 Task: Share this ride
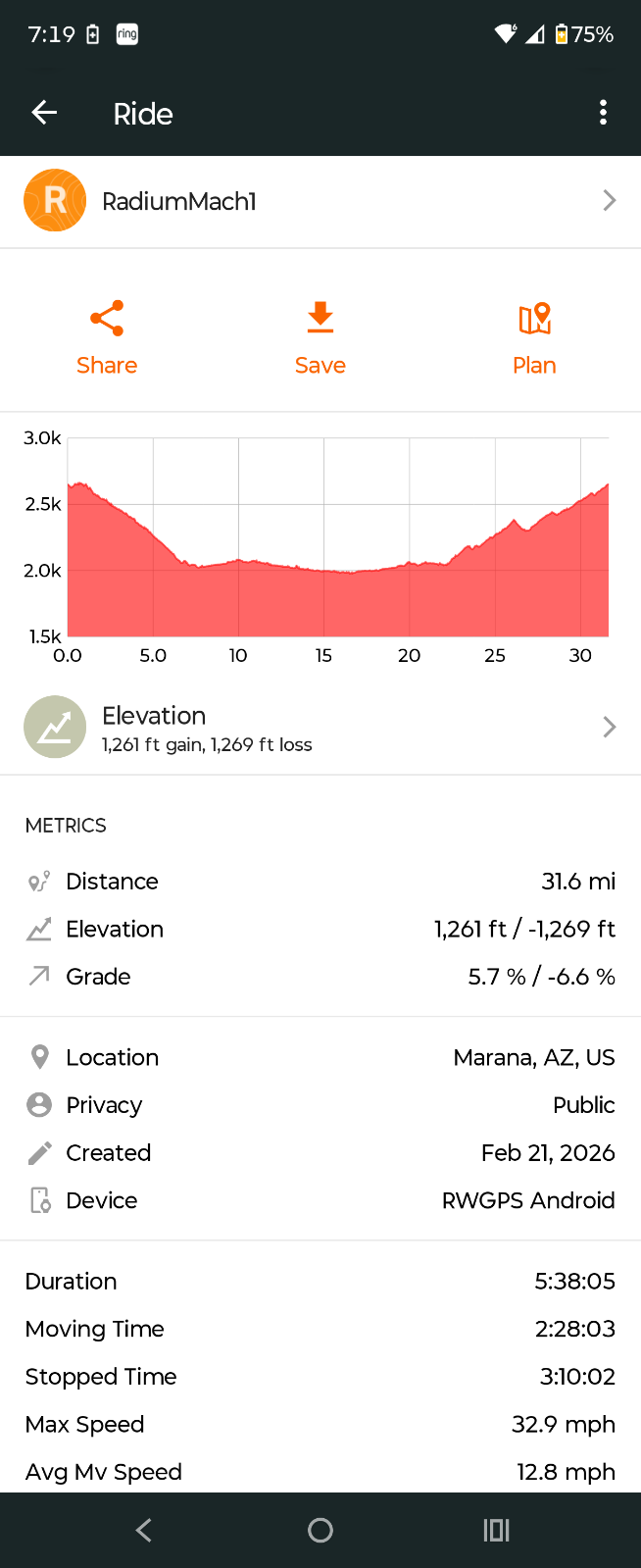pyautogui.click(x=107, y=338)
